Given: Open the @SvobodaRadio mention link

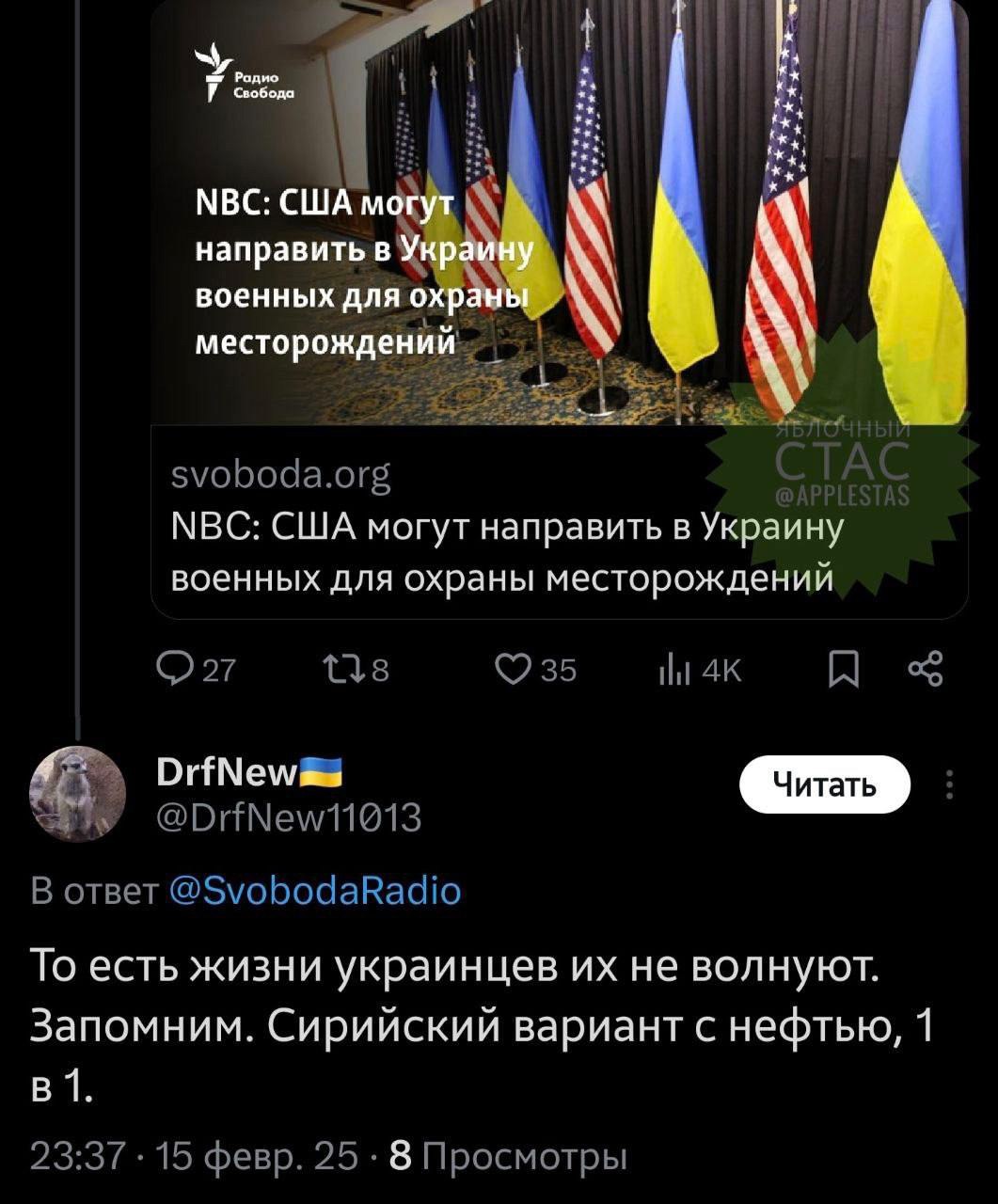Looking at the screenshot, I should tap(314, 890).
